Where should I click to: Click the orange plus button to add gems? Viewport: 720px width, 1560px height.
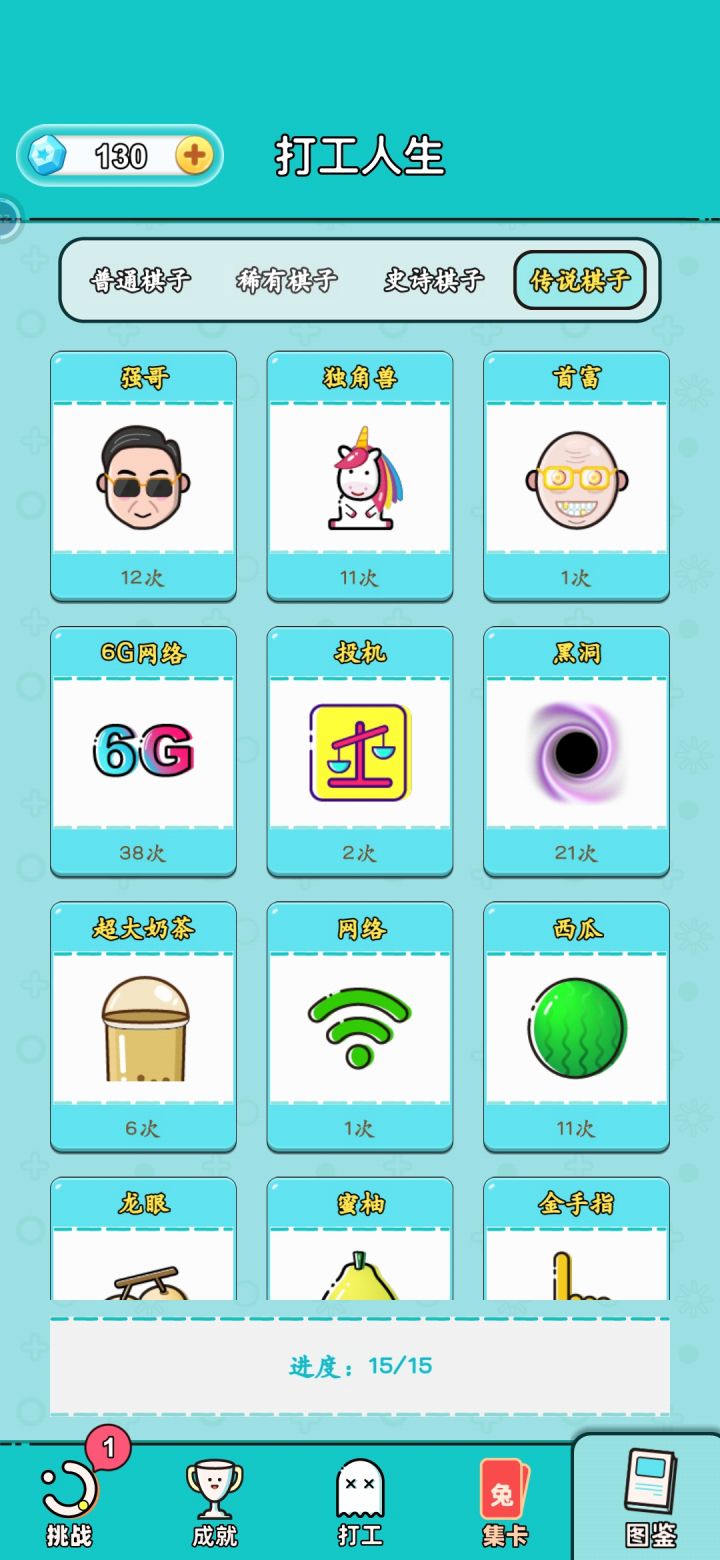point(193,156)
